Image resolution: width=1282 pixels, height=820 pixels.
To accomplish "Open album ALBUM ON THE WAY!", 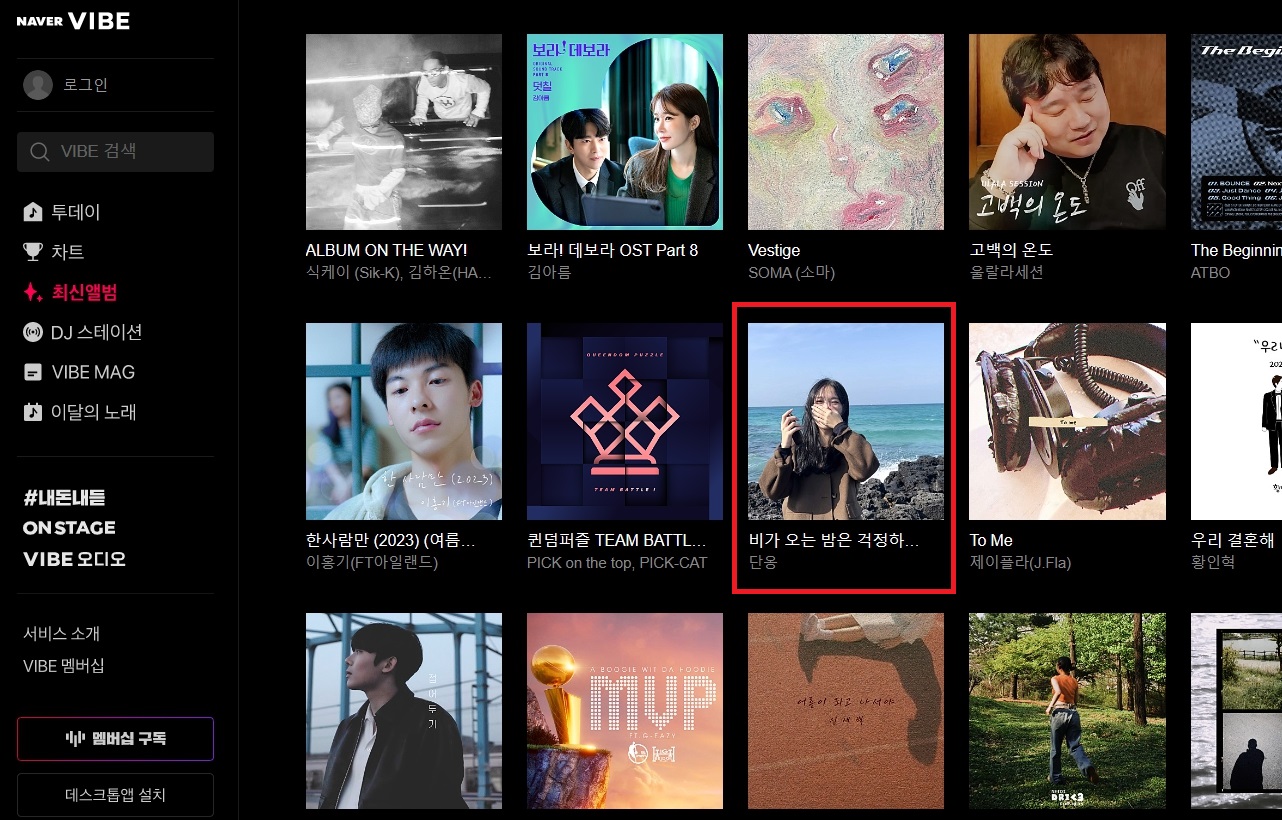I will click(403, 132).
